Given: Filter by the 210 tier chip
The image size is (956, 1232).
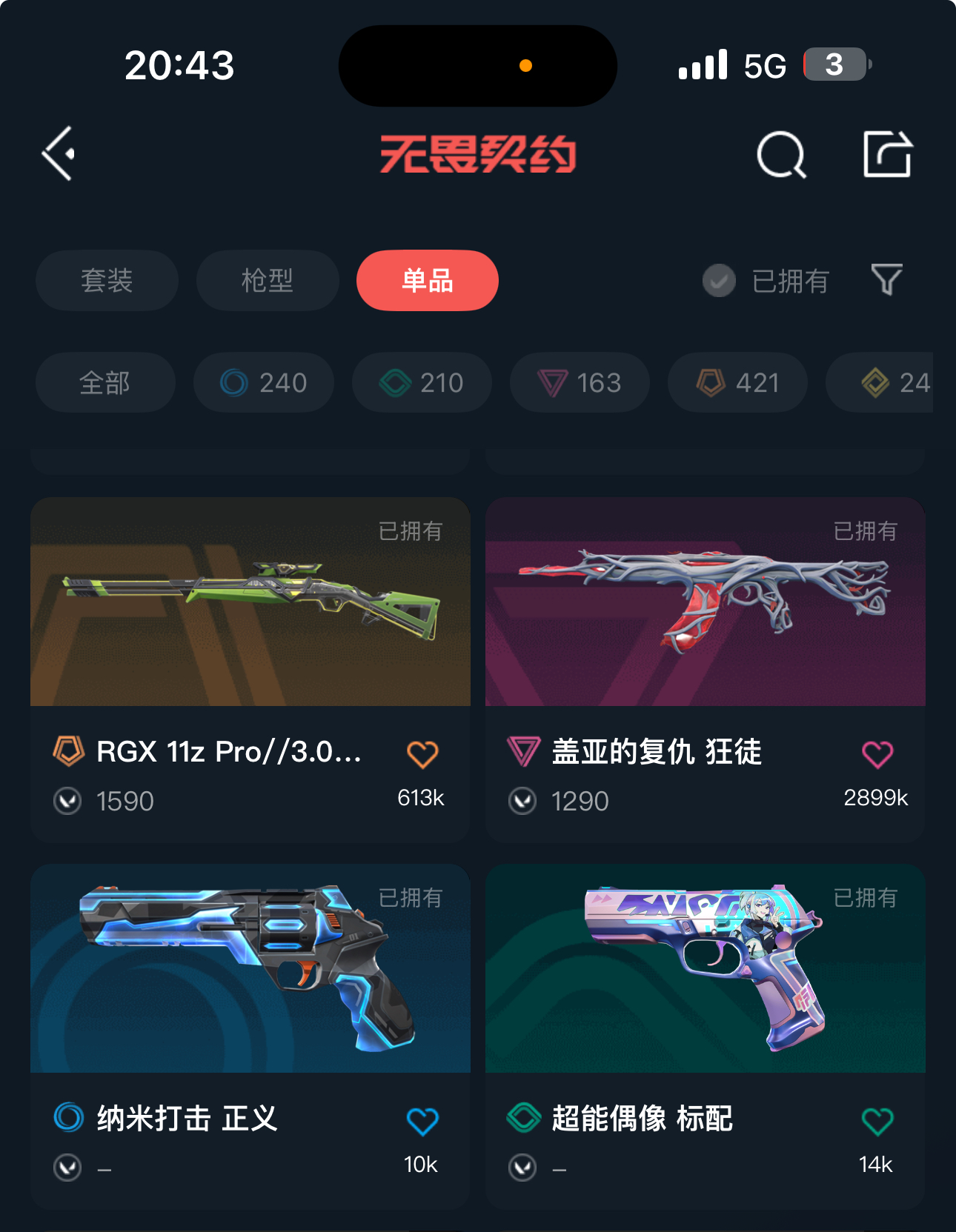Looking at the screenshot, I should point(422,383).
